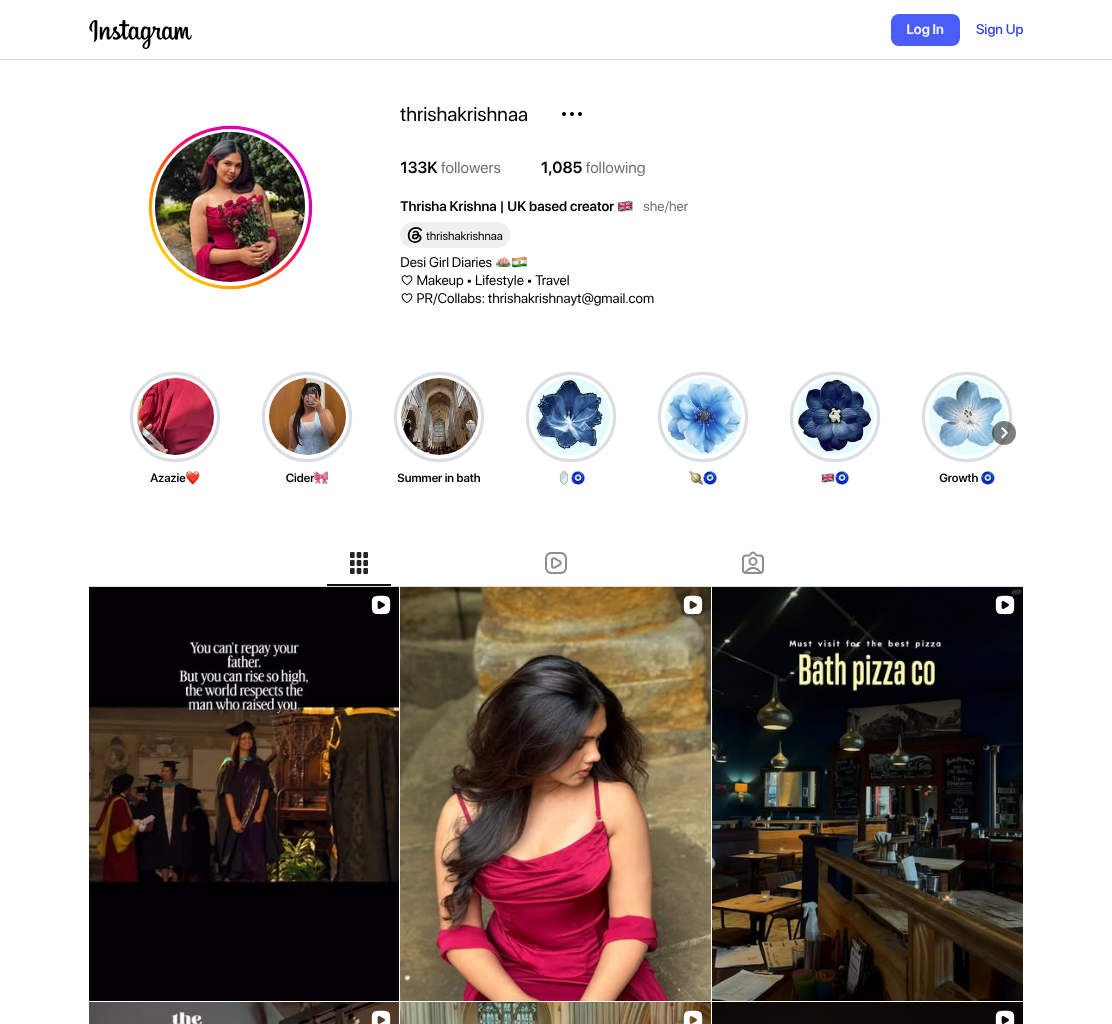Switch to the posts grid tab
The width and height of the screenshot is (1112, 1024).
coord(359,563)
